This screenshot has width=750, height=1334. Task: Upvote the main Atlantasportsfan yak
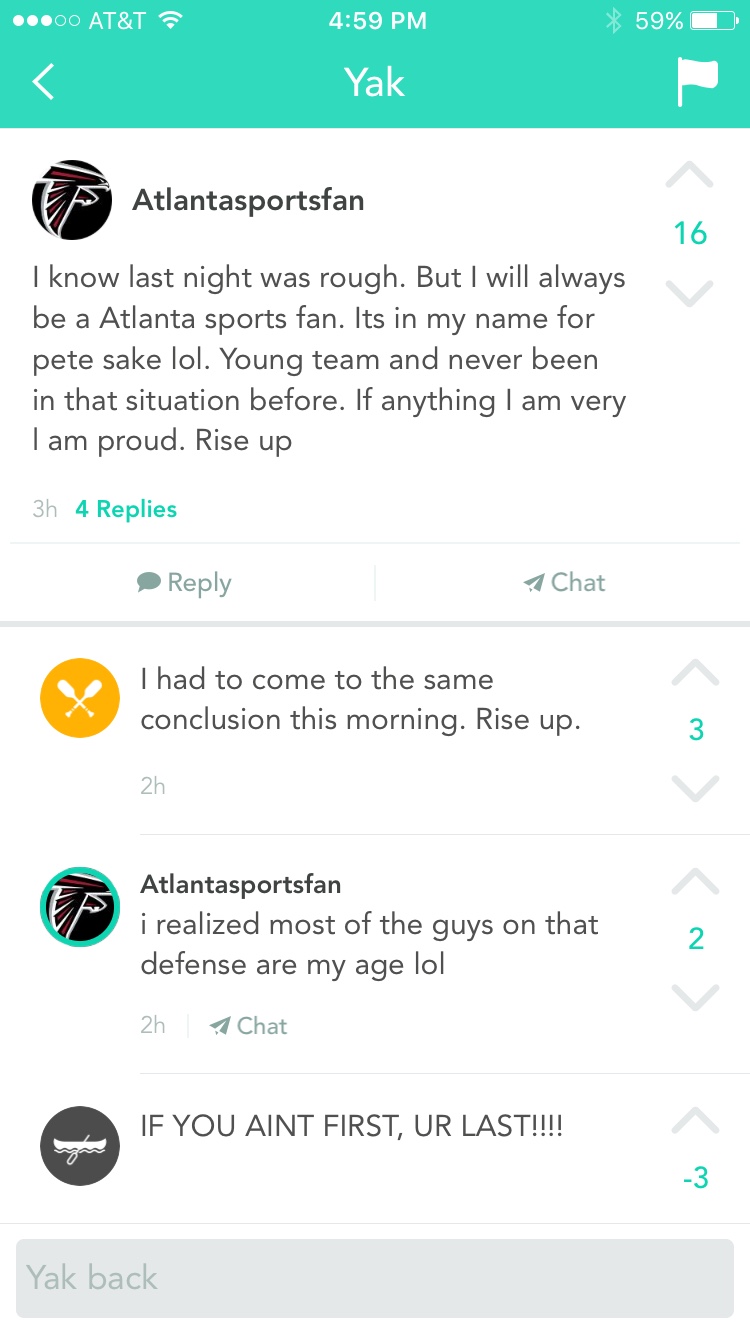pos(690,177)
